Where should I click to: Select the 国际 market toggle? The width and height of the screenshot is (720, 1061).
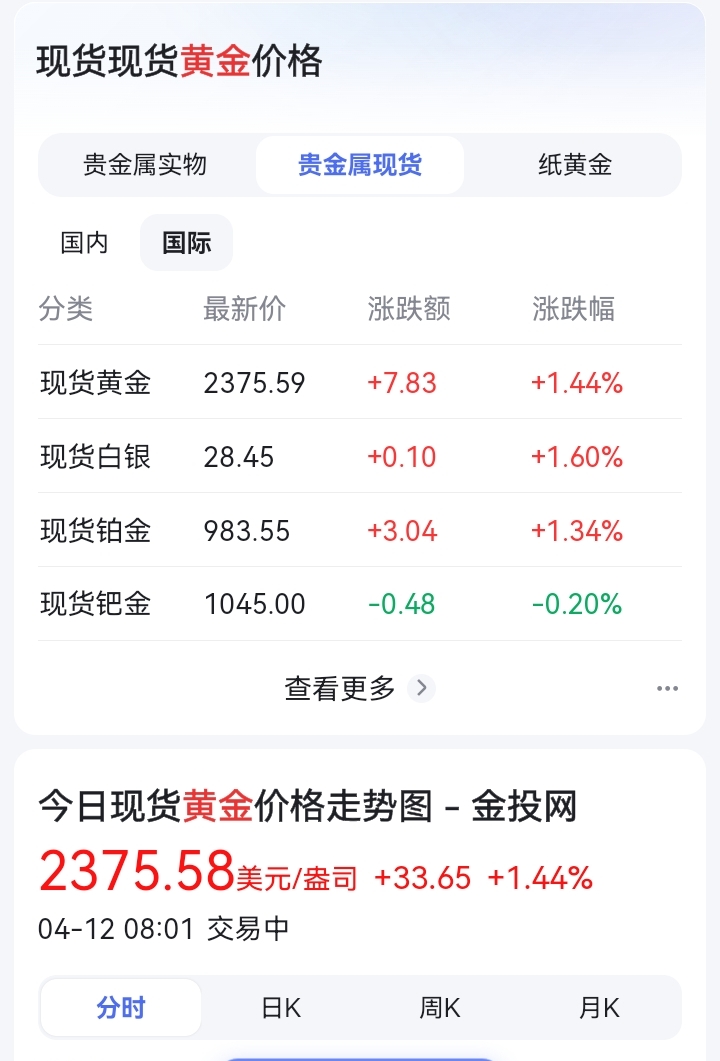(x=186, y=243)
